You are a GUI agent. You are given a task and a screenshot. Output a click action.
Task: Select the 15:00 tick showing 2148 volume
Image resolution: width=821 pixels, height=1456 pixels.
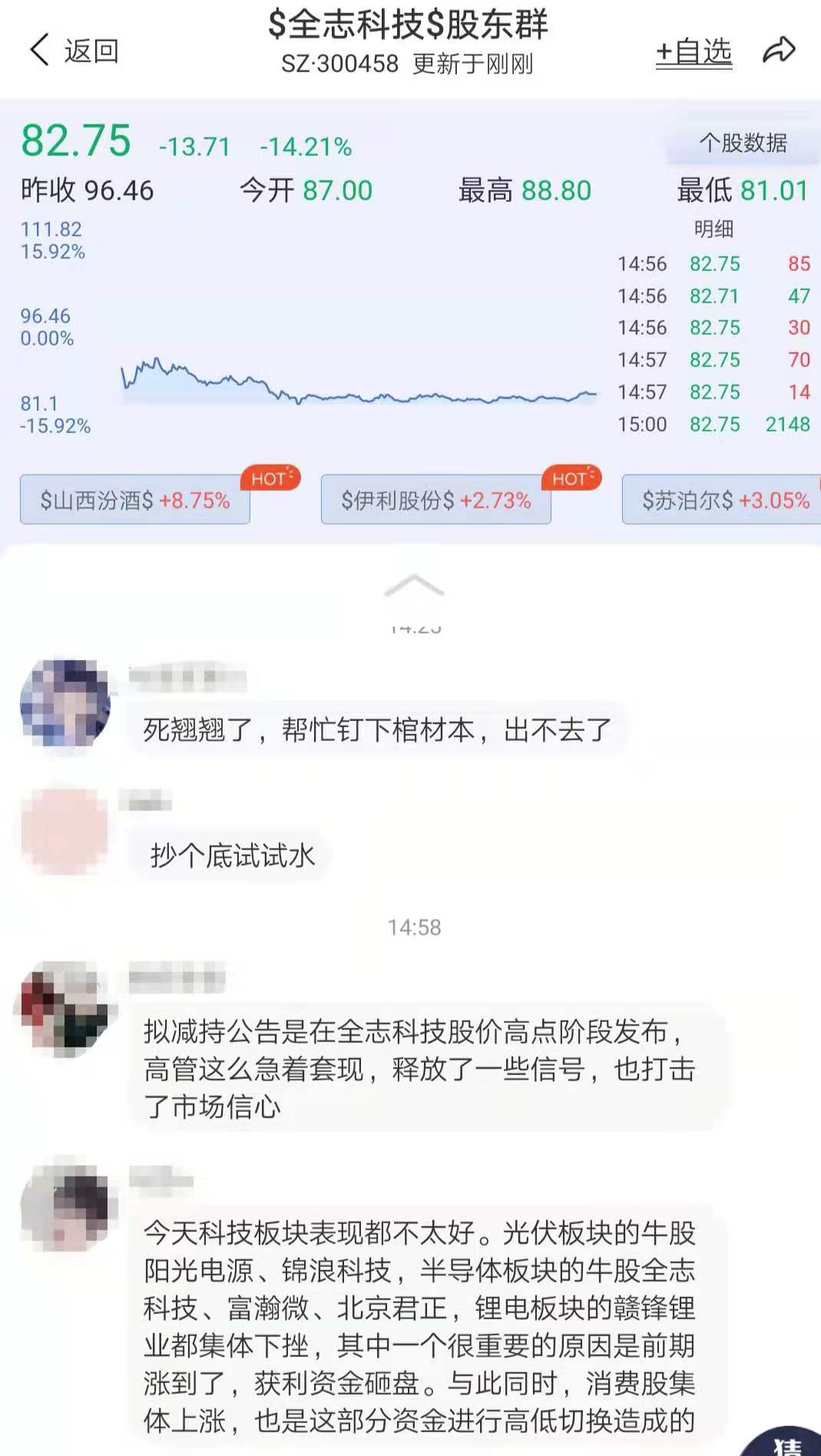(x=714, y=422)
